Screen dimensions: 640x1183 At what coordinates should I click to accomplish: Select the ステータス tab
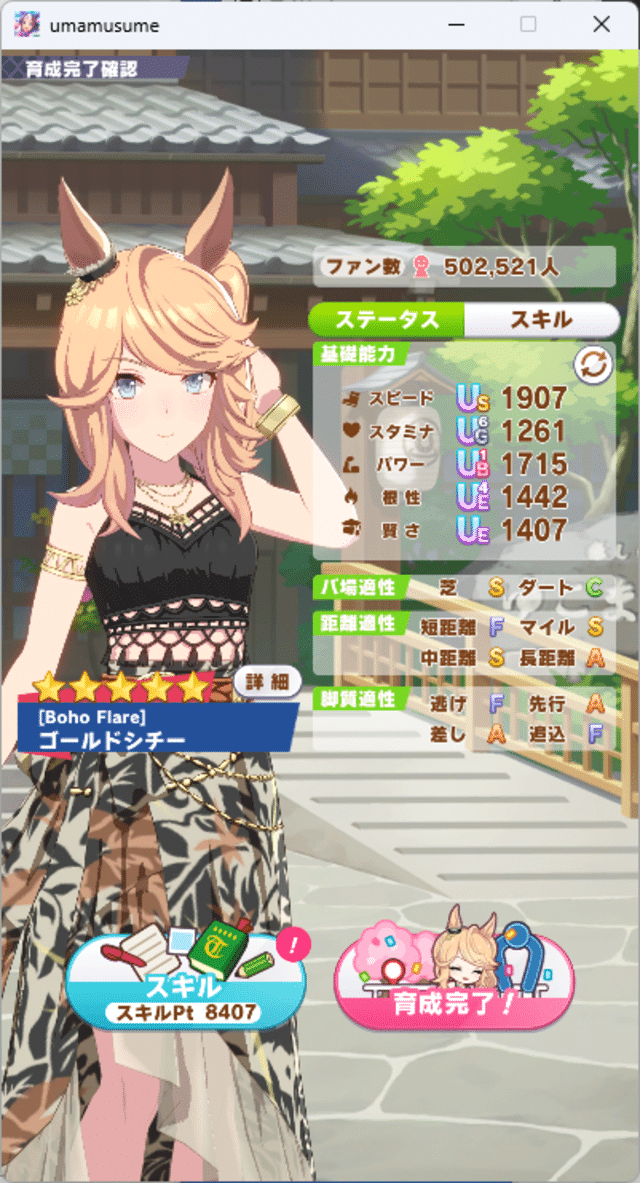pos(387,320)
